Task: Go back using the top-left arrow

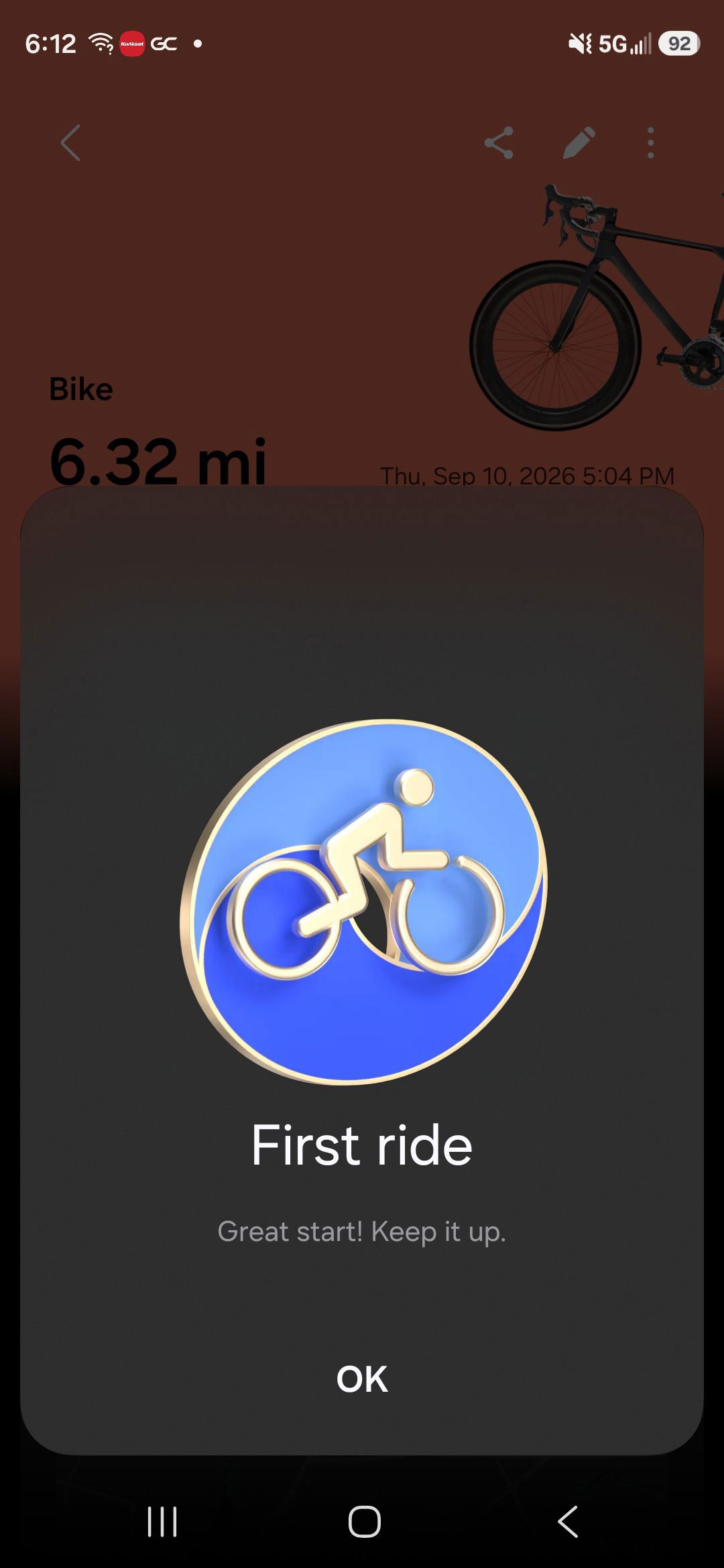Action: pyautogui.click(x=70, y=143)
